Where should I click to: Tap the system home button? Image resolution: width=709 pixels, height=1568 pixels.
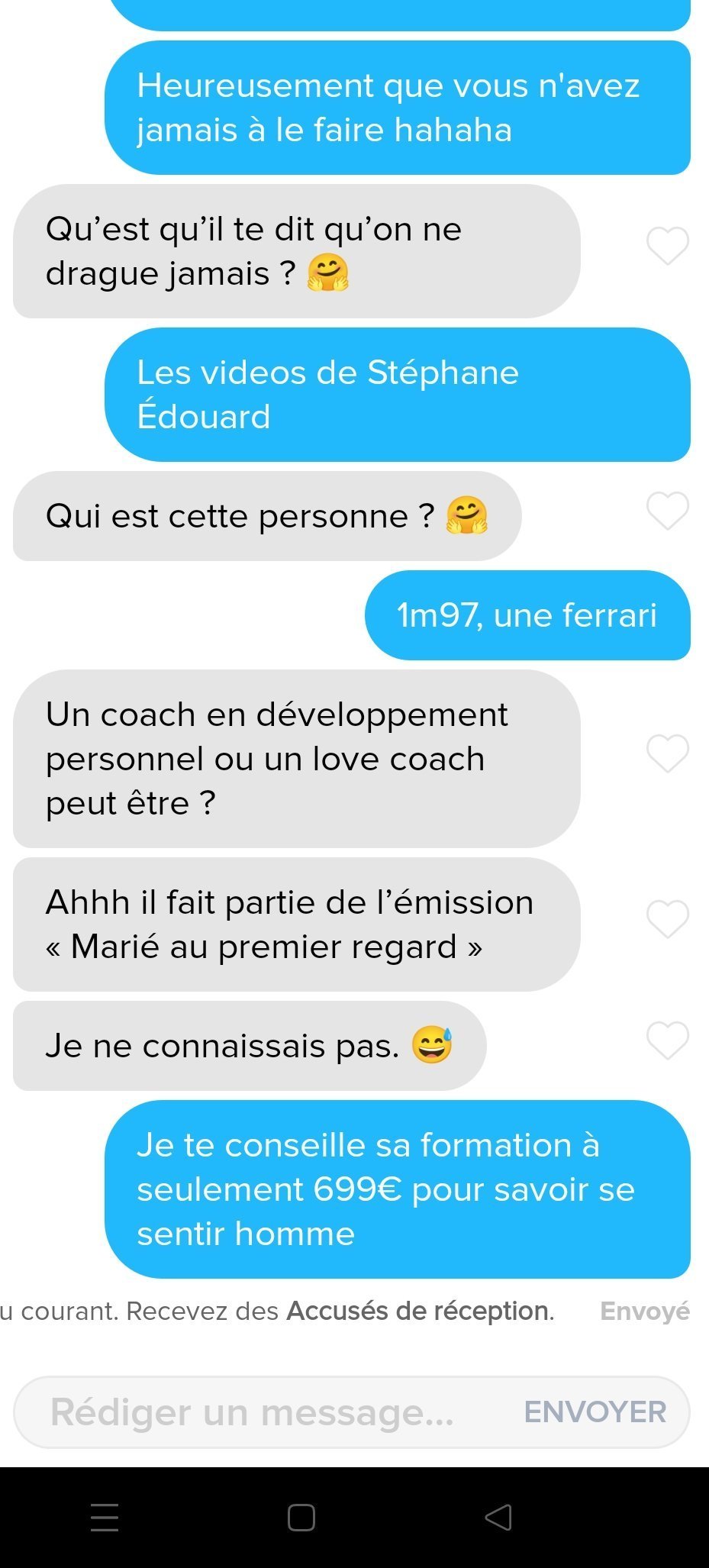[x=301, y=1517]
